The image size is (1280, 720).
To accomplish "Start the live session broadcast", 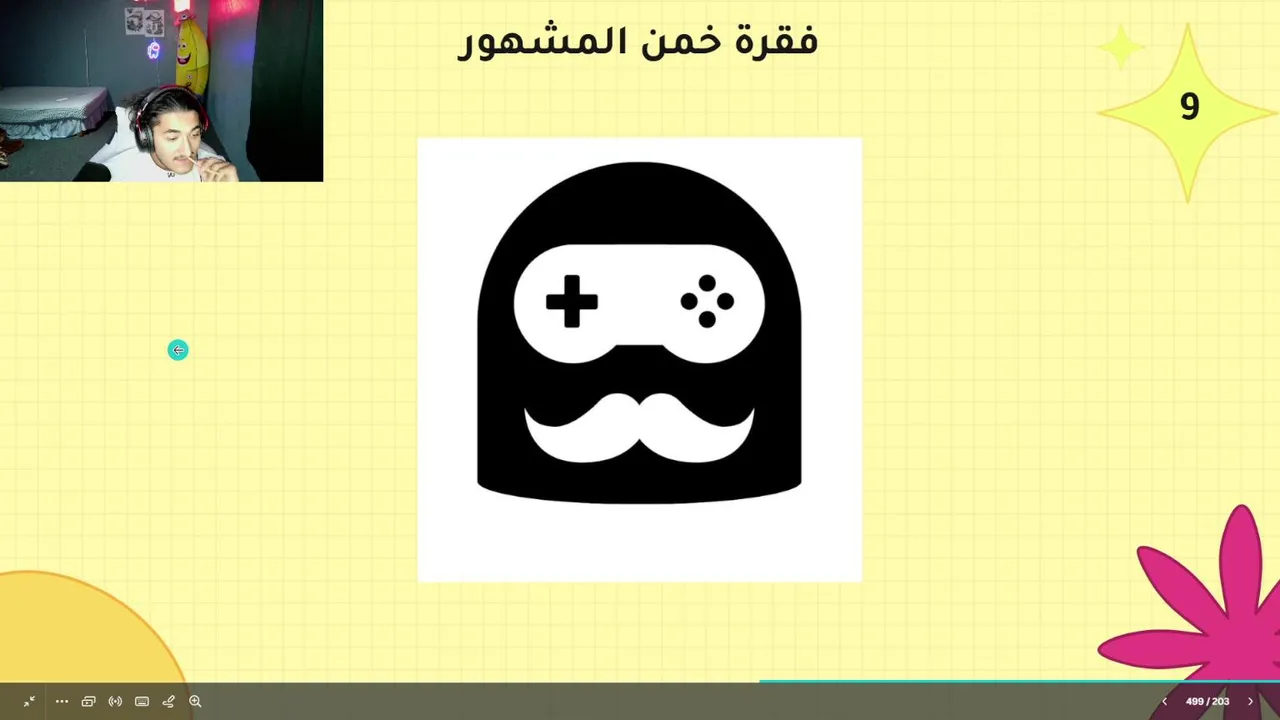I will 115,702.
